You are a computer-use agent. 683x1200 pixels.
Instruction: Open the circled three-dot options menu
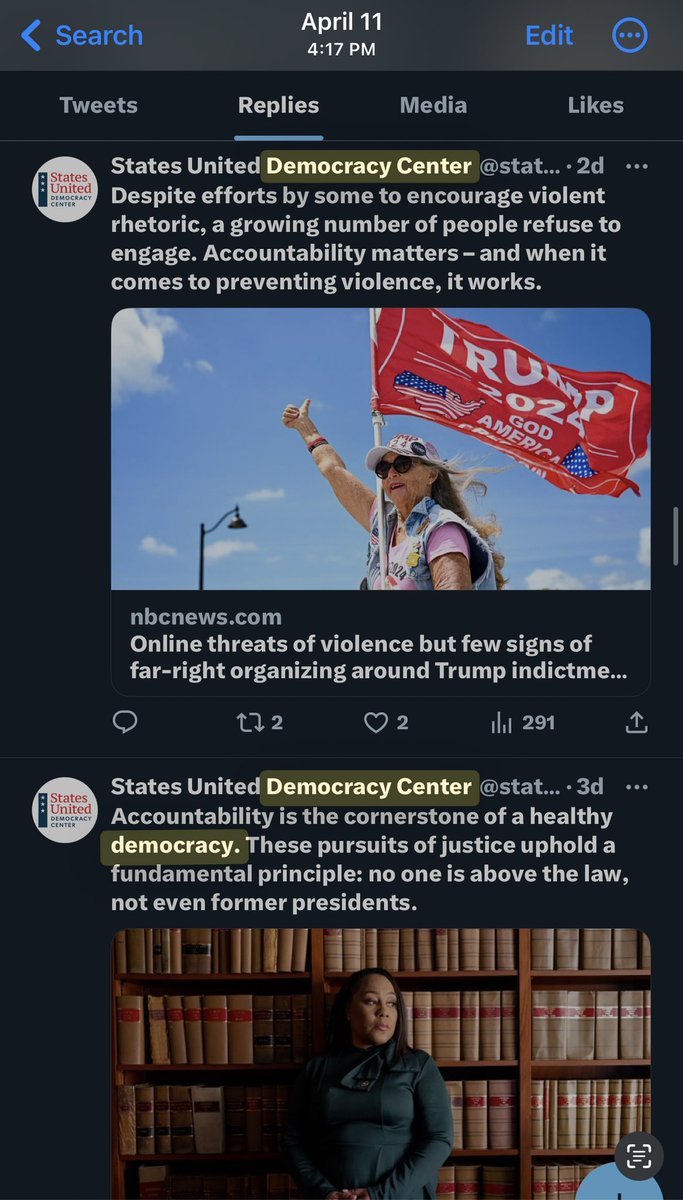pyautogui.click(x=629, y=36)
